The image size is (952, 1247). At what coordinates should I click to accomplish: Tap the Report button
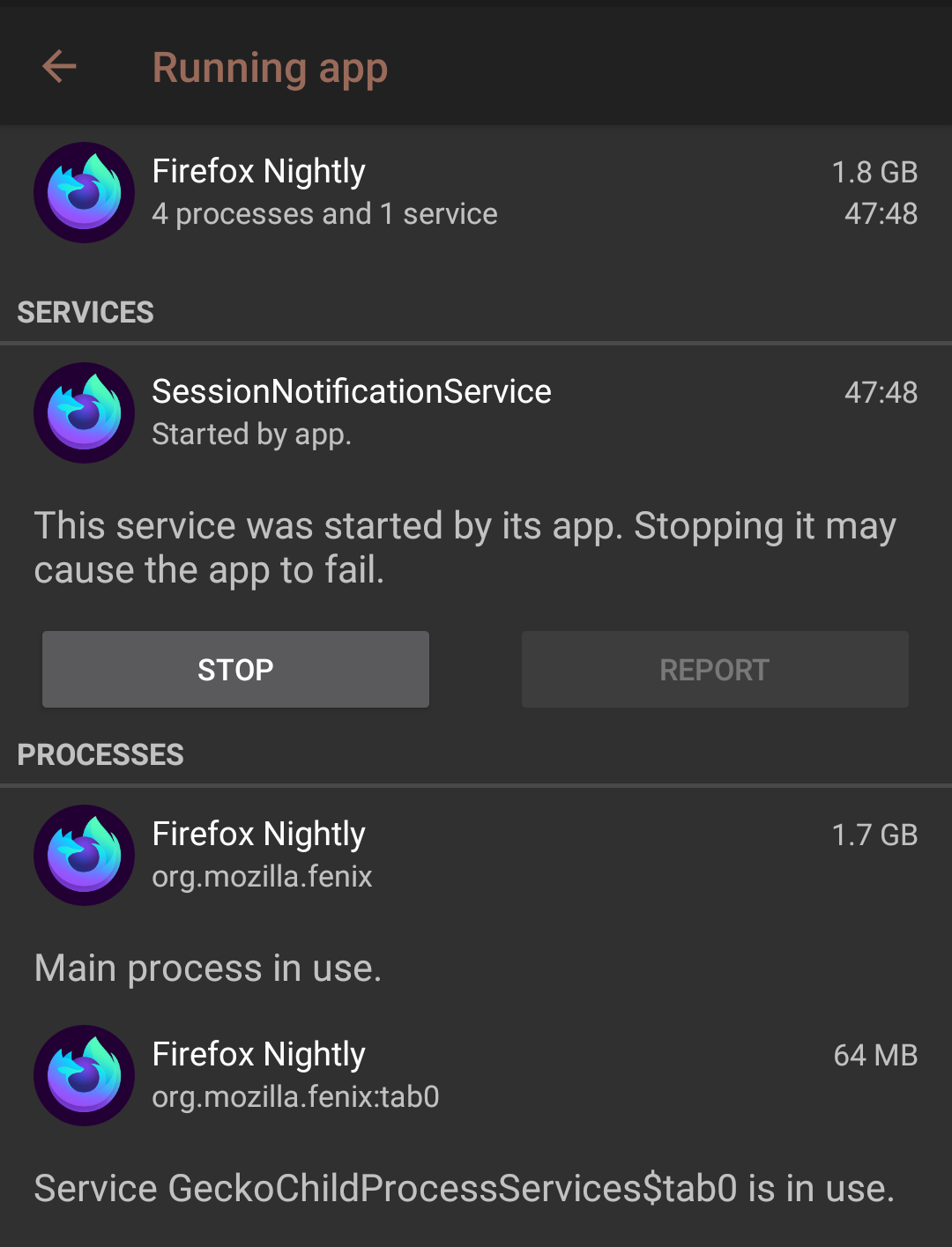pos(715,670)
